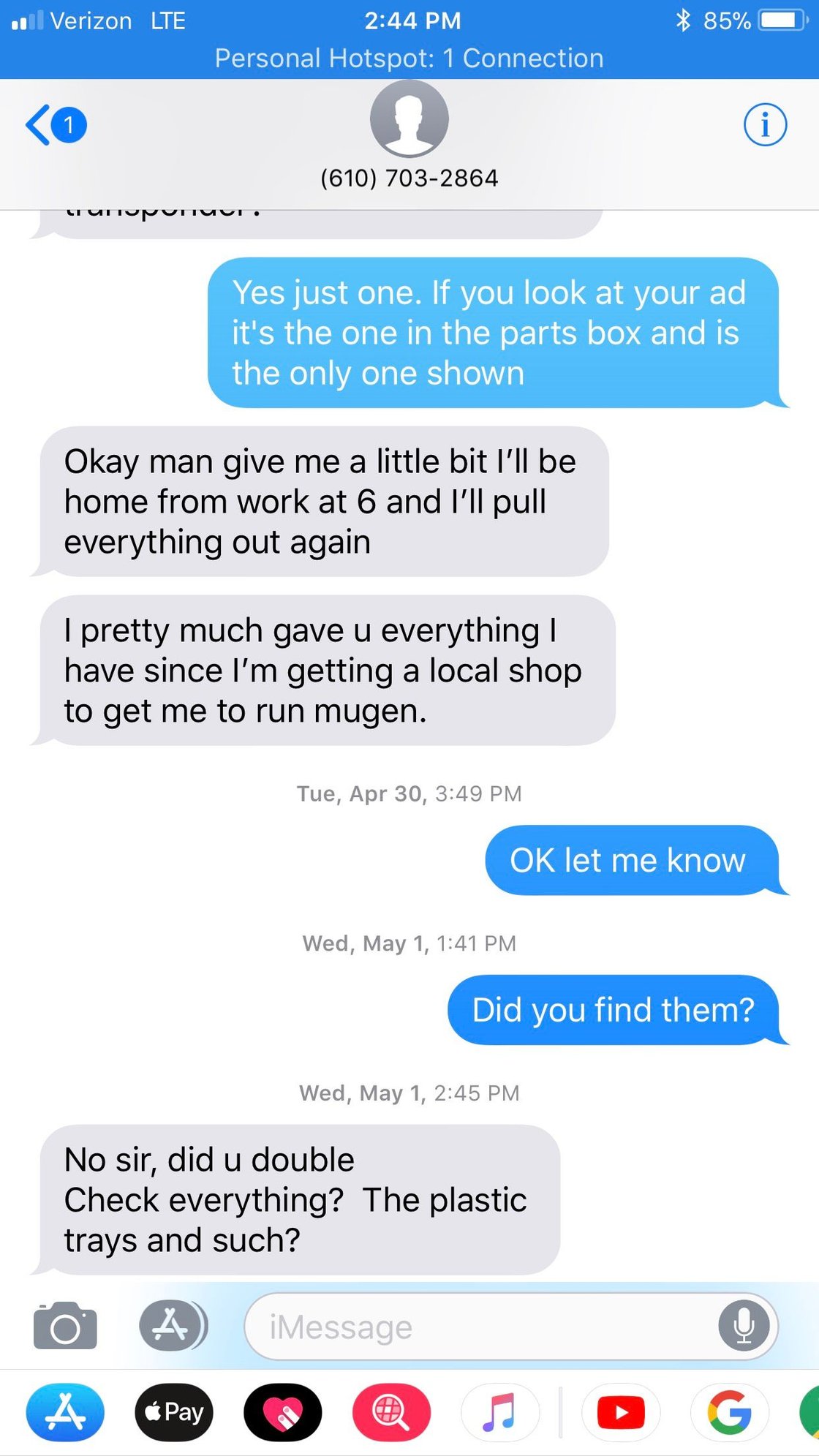This screenshot has height=1456, width=819.
Task: Open the App Store iMessage app
Action: coord(65,1412)
